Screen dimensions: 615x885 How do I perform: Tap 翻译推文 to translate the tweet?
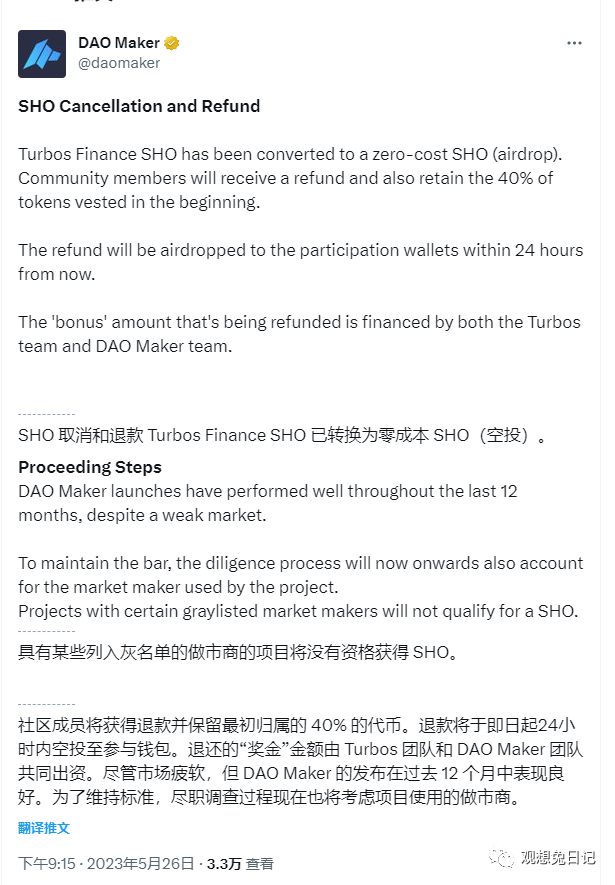coord(44,828)
